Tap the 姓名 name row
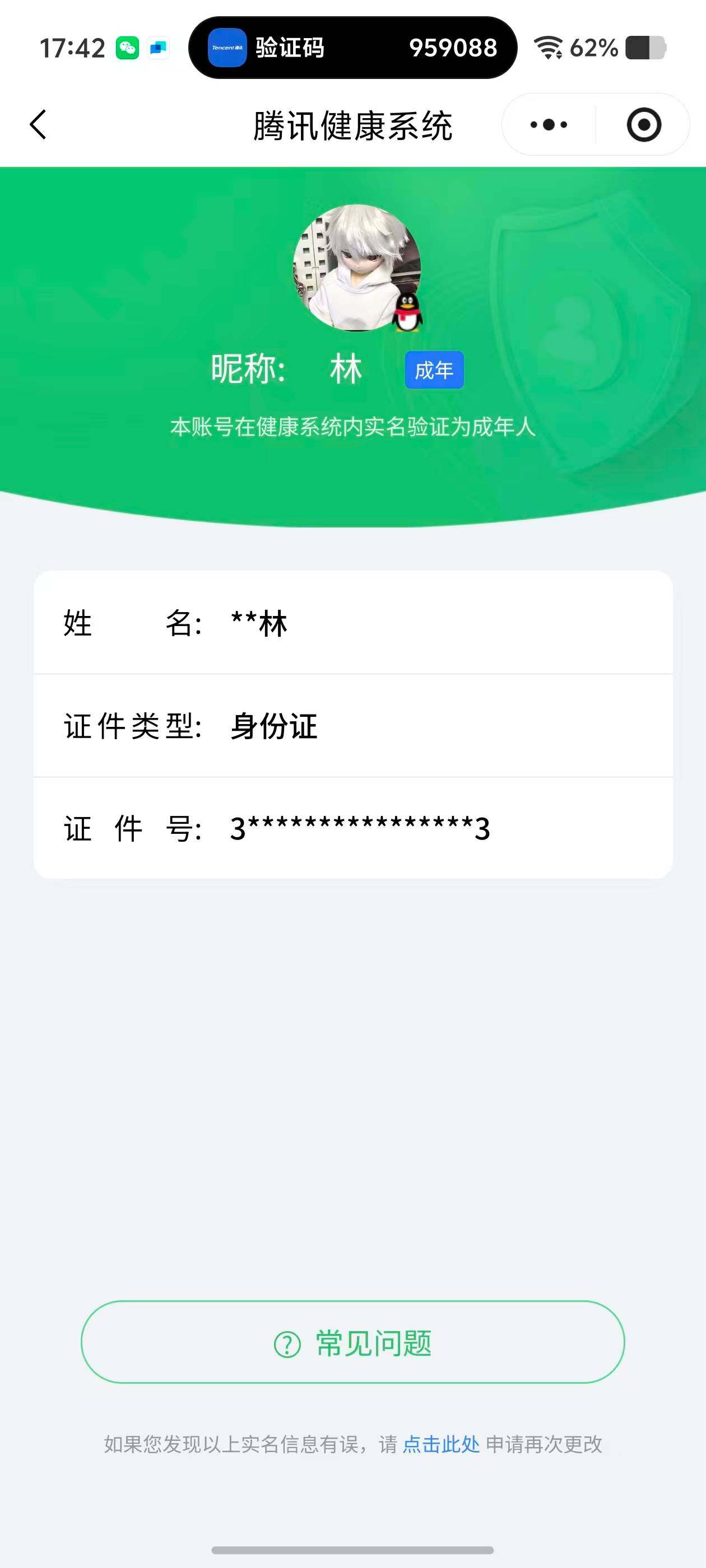The height and width of the screenshot is (1568, 706). pyautogui.click(x=352, y=623)
